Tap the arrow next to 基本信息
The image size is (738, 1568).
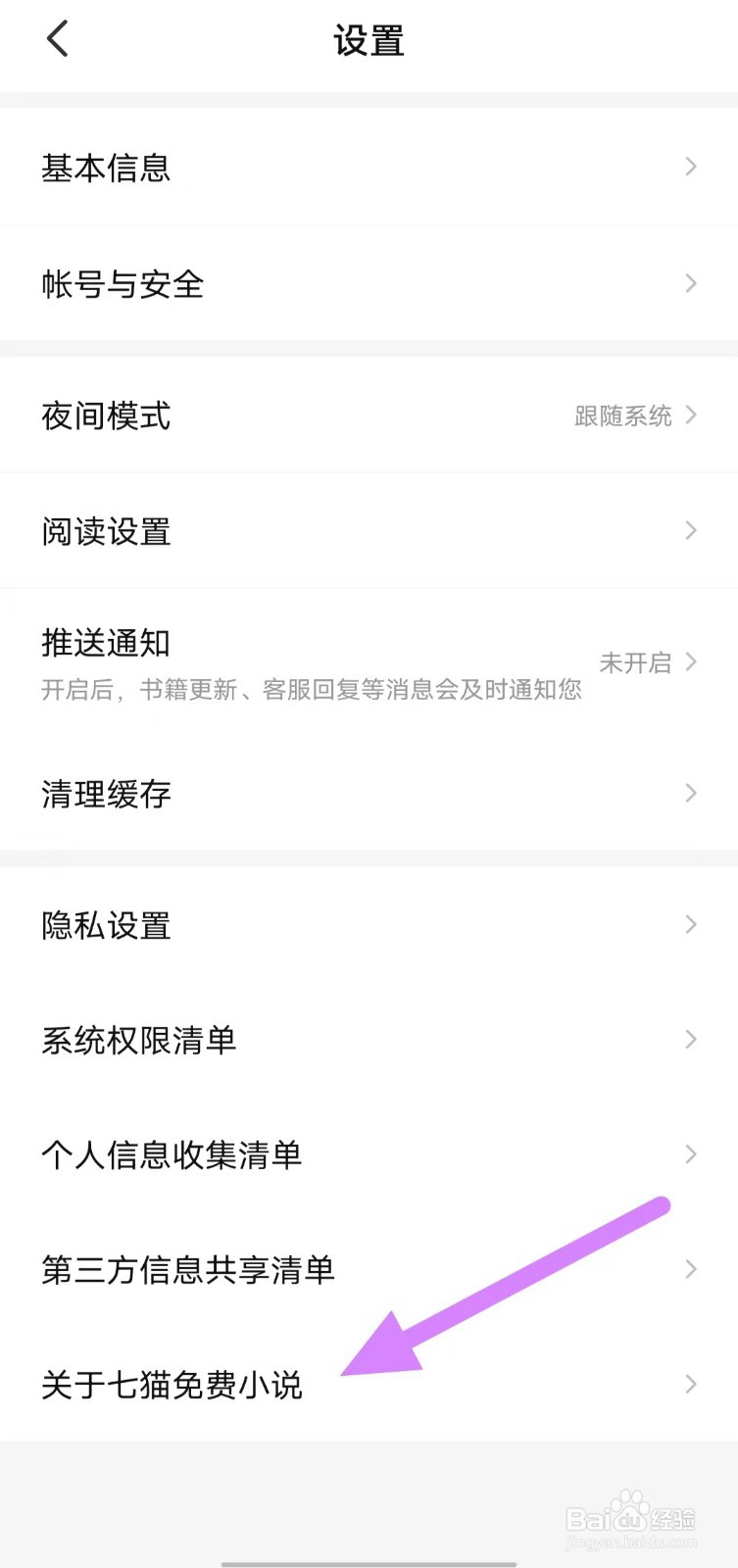point(689,167)
